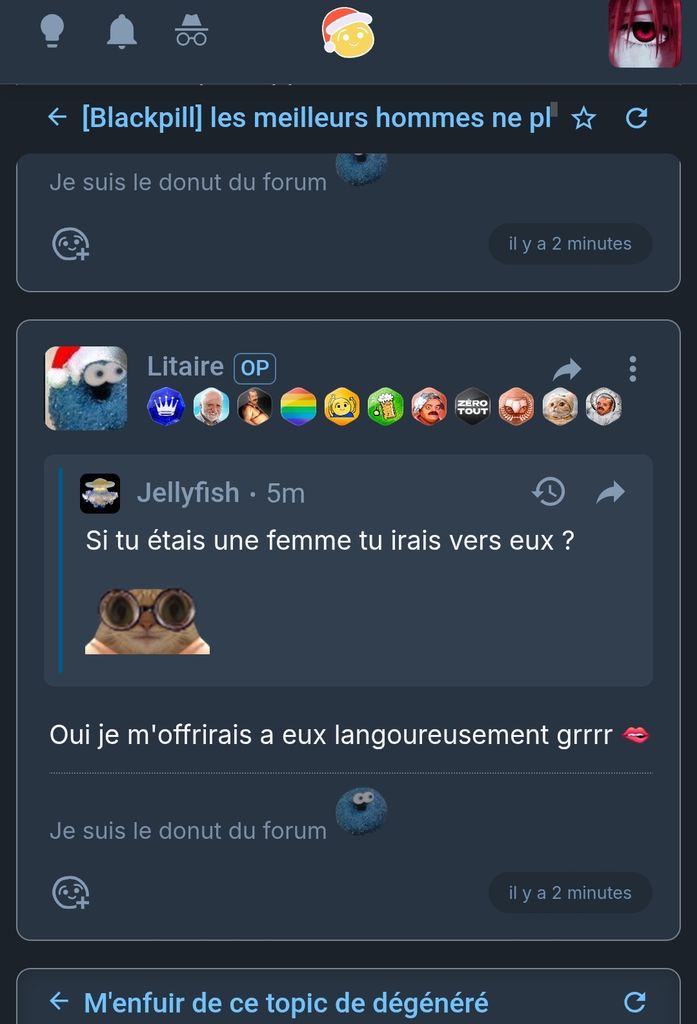View history of Jellyfish's quoted message

(549, 491)
